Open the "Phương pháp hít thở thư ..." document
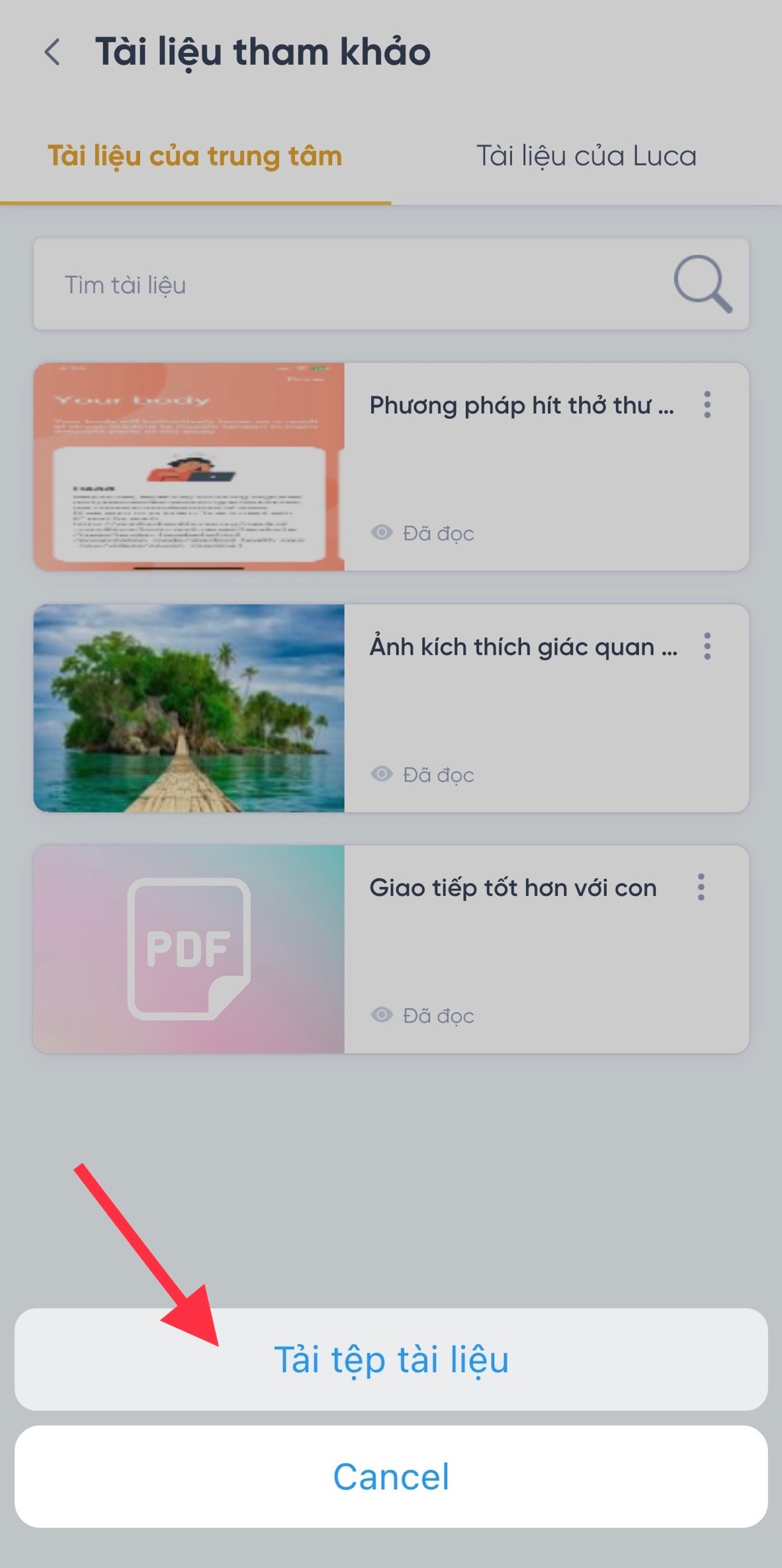The image size is (782, 1568). (x=521, y=405)
